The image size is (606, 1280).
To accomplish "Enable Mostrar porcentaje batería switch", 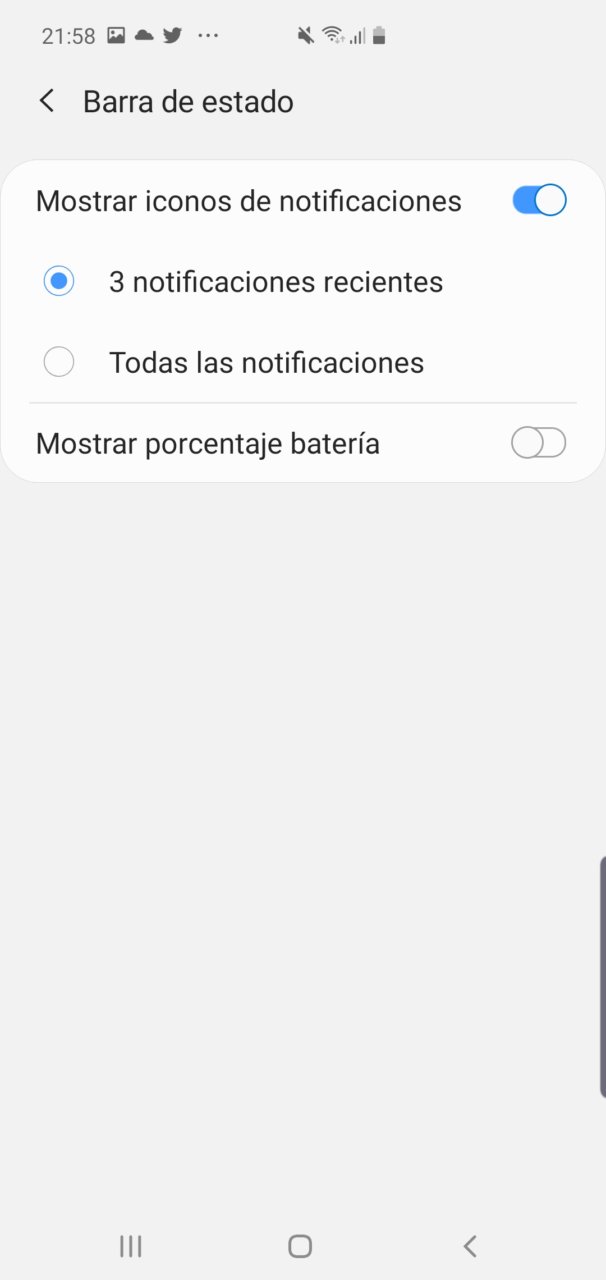I will click(539, 443).
